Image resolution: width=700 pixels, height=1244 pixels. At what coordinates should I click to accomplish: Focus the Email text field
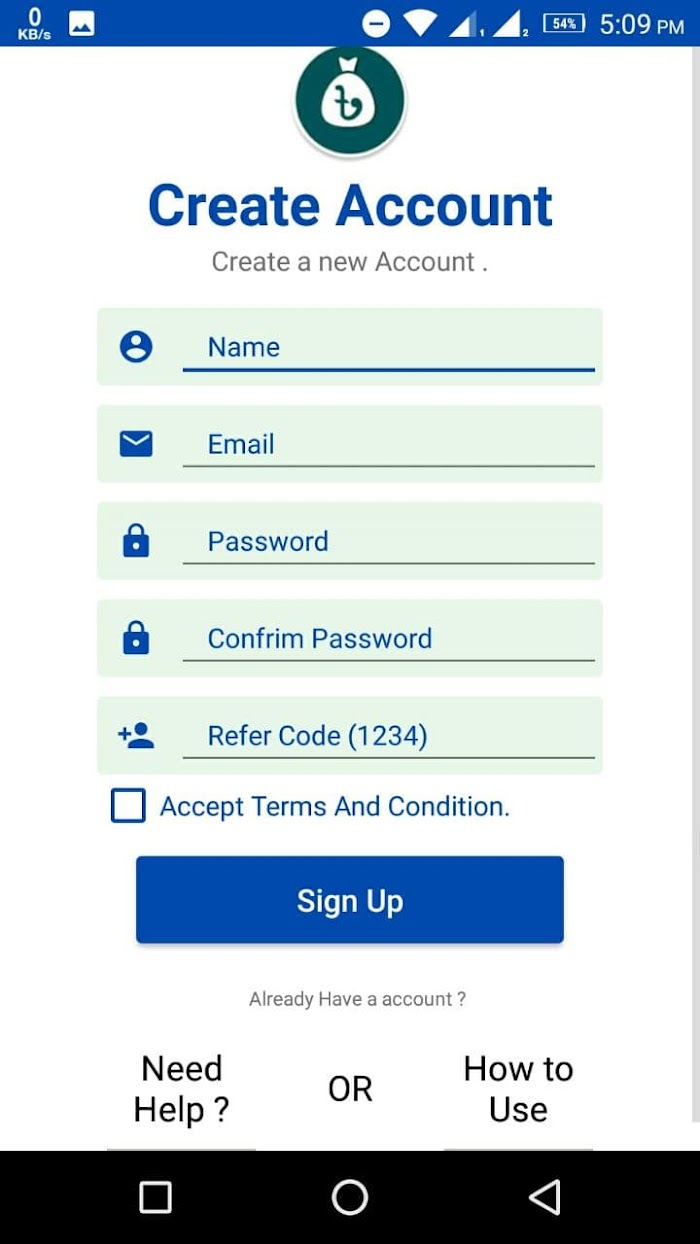click(388, 444)
